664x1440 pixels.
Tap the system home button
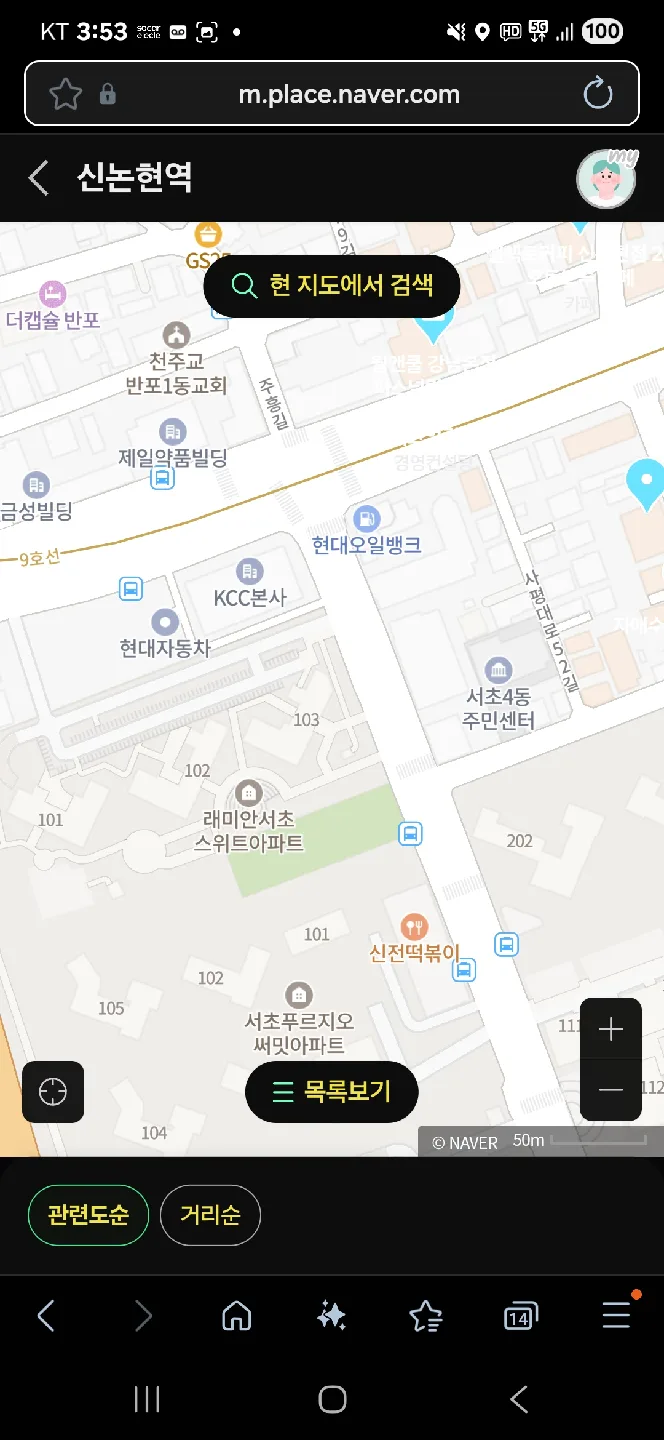332,1399
